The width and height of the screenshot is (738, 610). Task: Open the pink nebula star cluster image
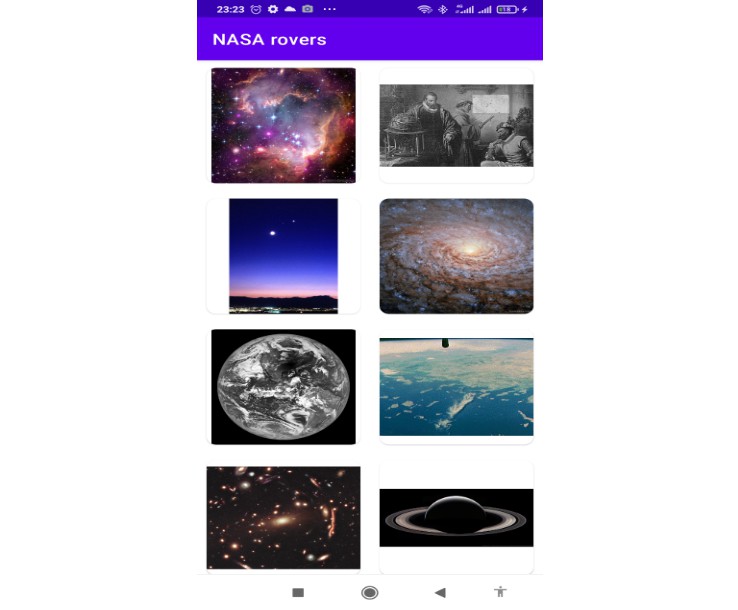coord(283,125)
